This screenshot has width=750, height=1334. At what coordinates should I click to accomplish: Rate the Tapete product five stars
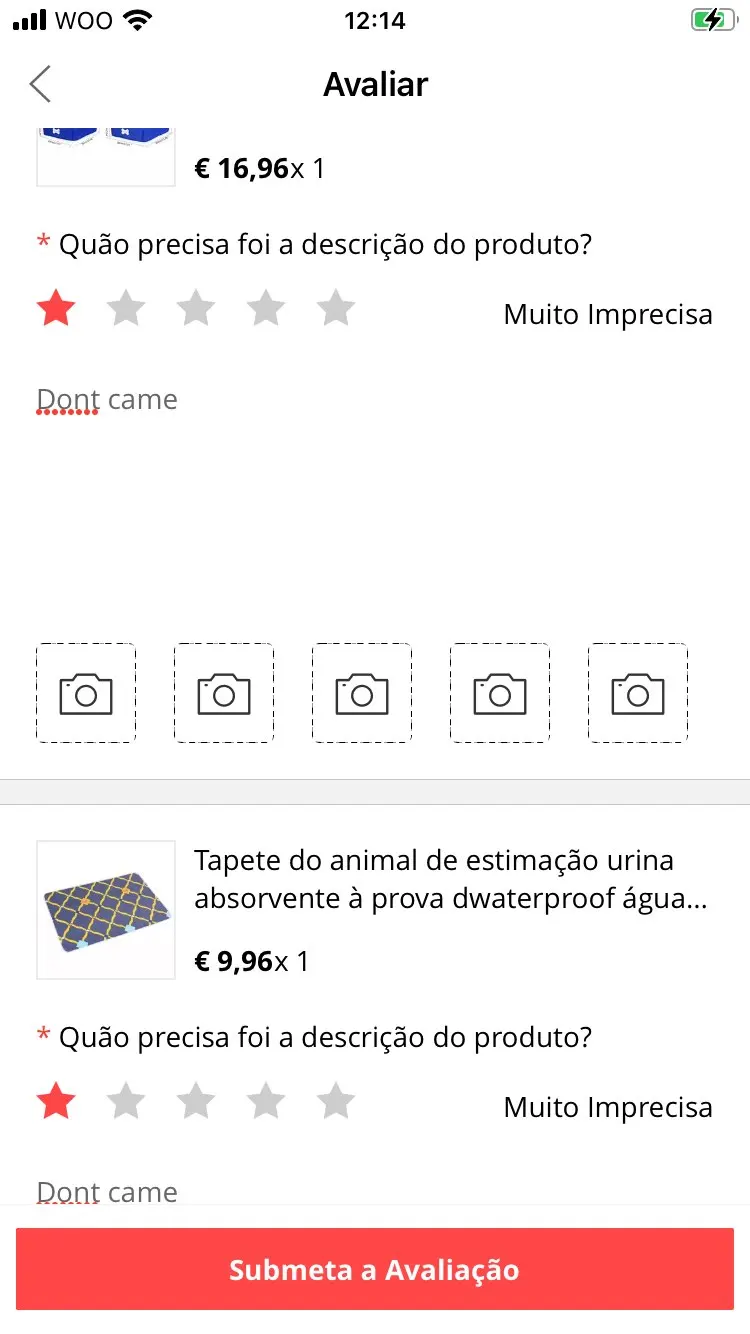click(x=336, y=1102)
